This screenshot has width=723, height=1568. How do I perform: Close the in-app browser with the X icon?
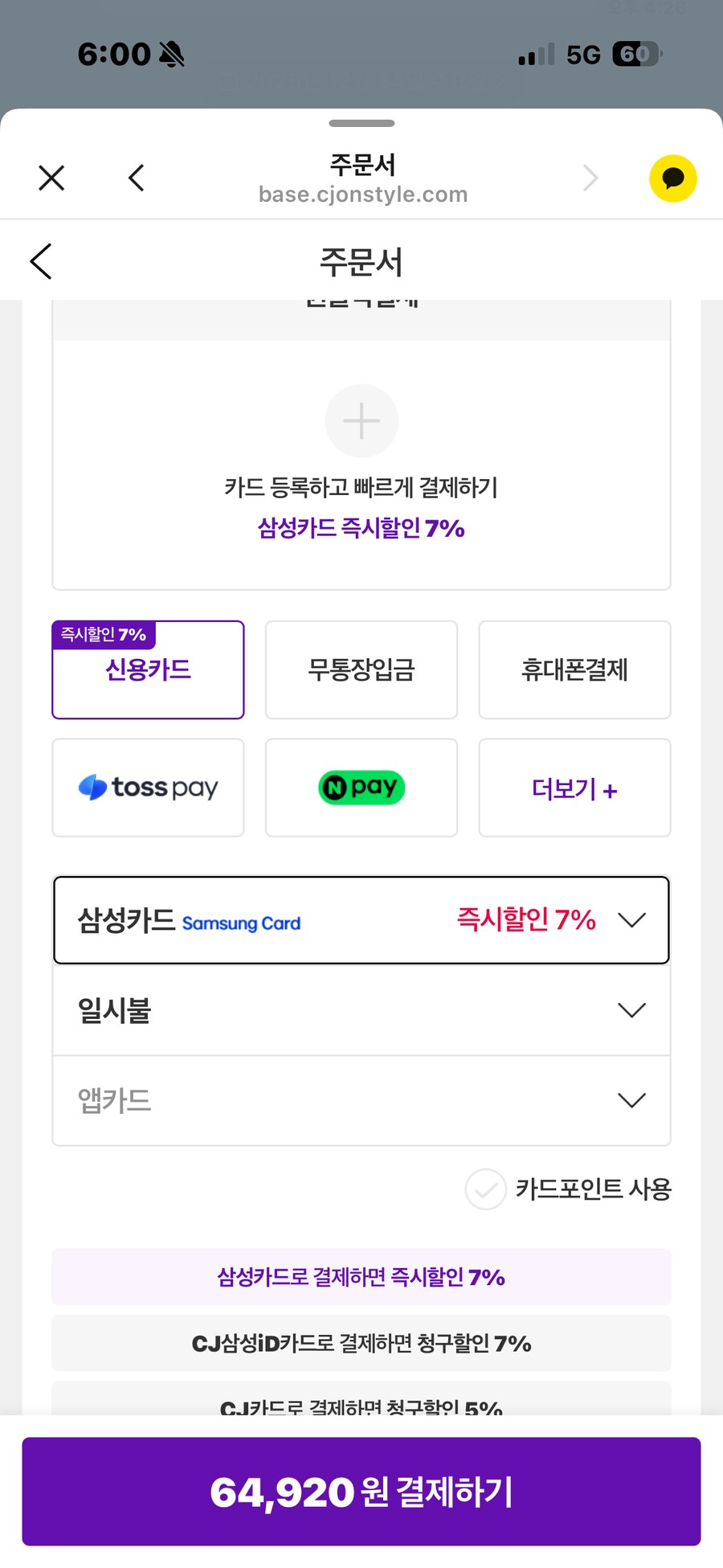click(51, 178)
